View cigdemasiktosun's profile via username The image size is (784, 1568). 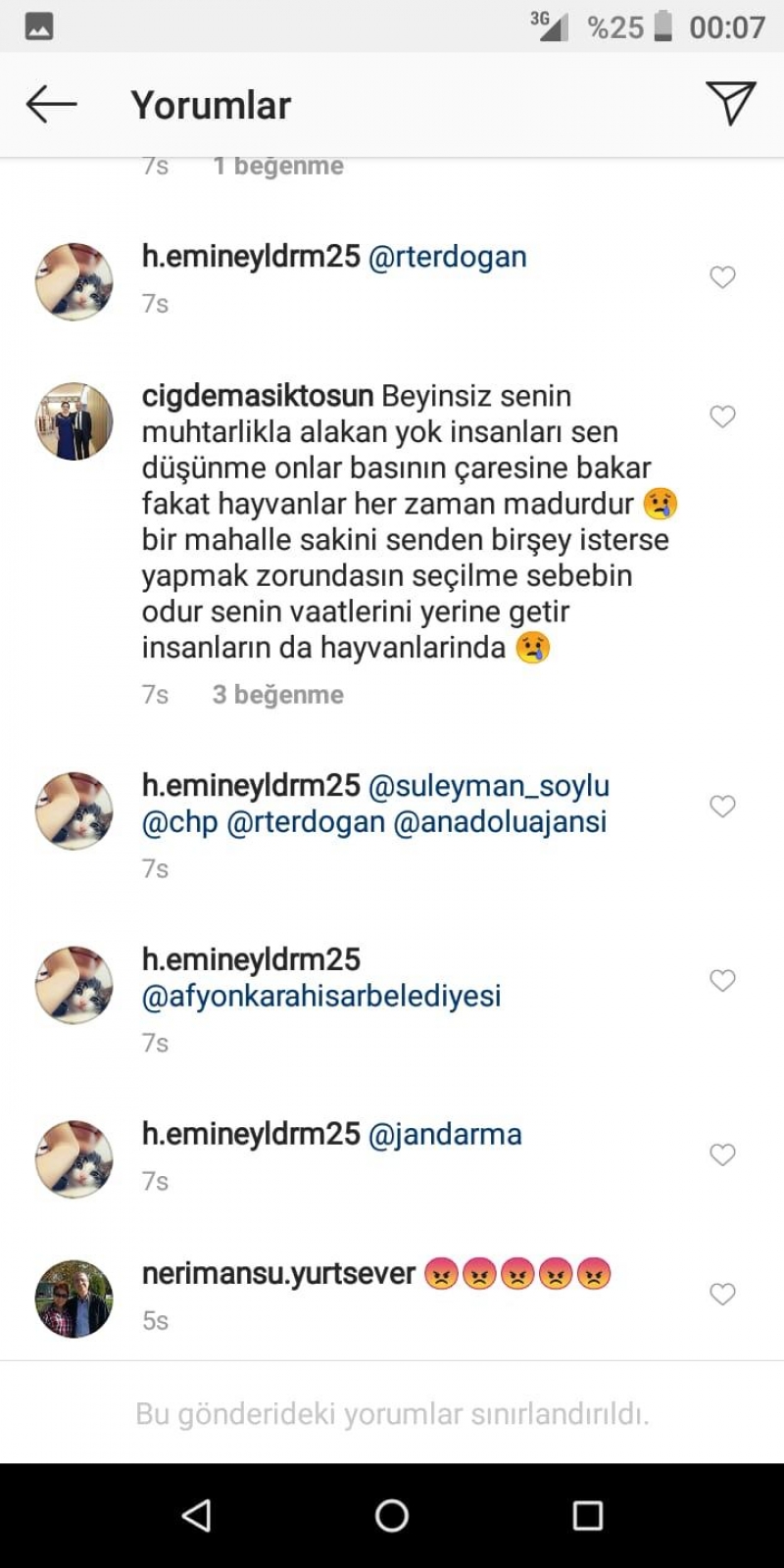258,397
